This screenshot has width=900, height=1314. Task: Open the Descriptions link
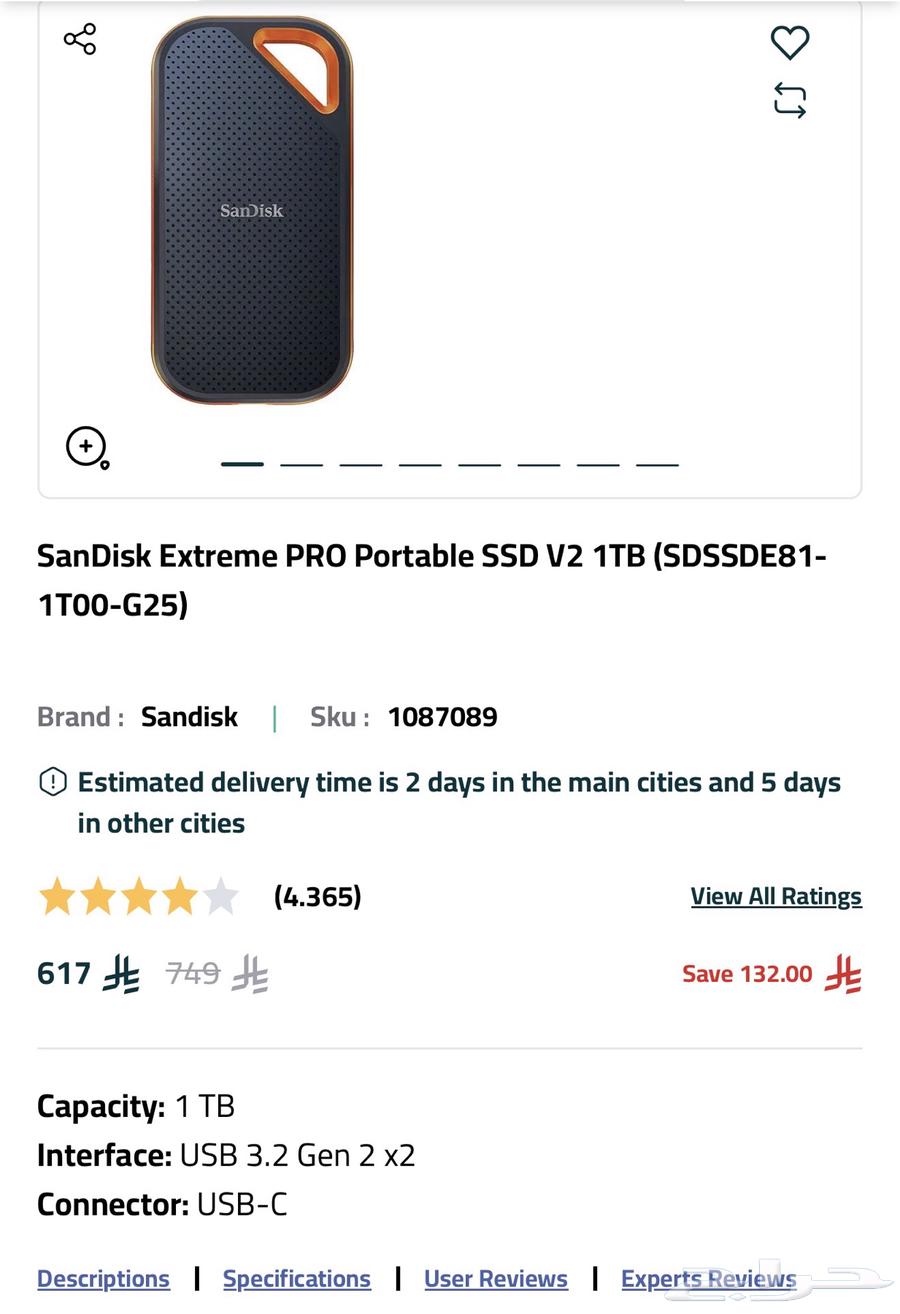click(x=103, y=1278)
